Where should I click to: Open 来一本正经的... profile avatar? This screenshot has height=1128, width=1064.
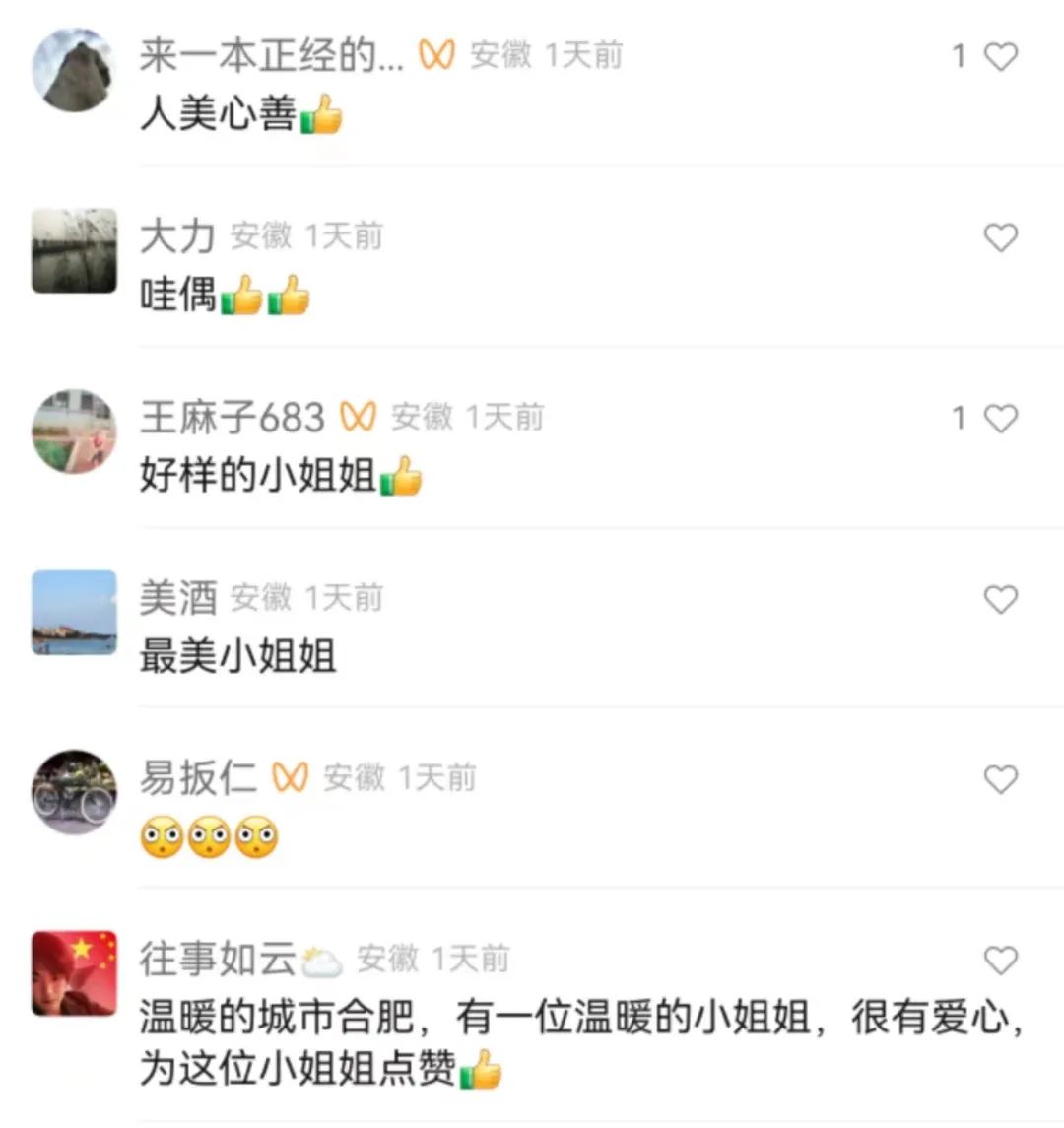pos(74,70)
